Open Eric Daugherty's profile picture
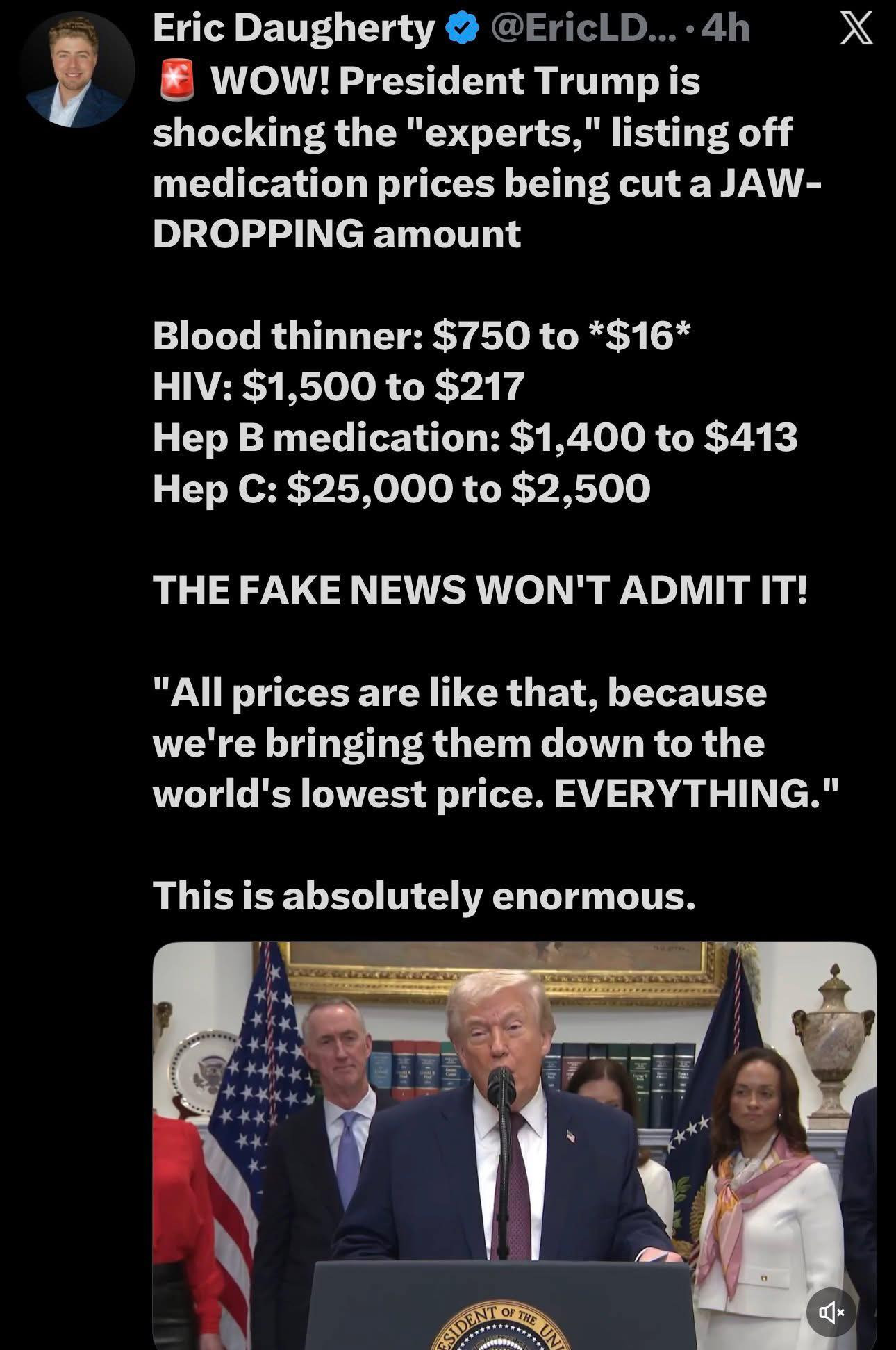 pos(77,70)
